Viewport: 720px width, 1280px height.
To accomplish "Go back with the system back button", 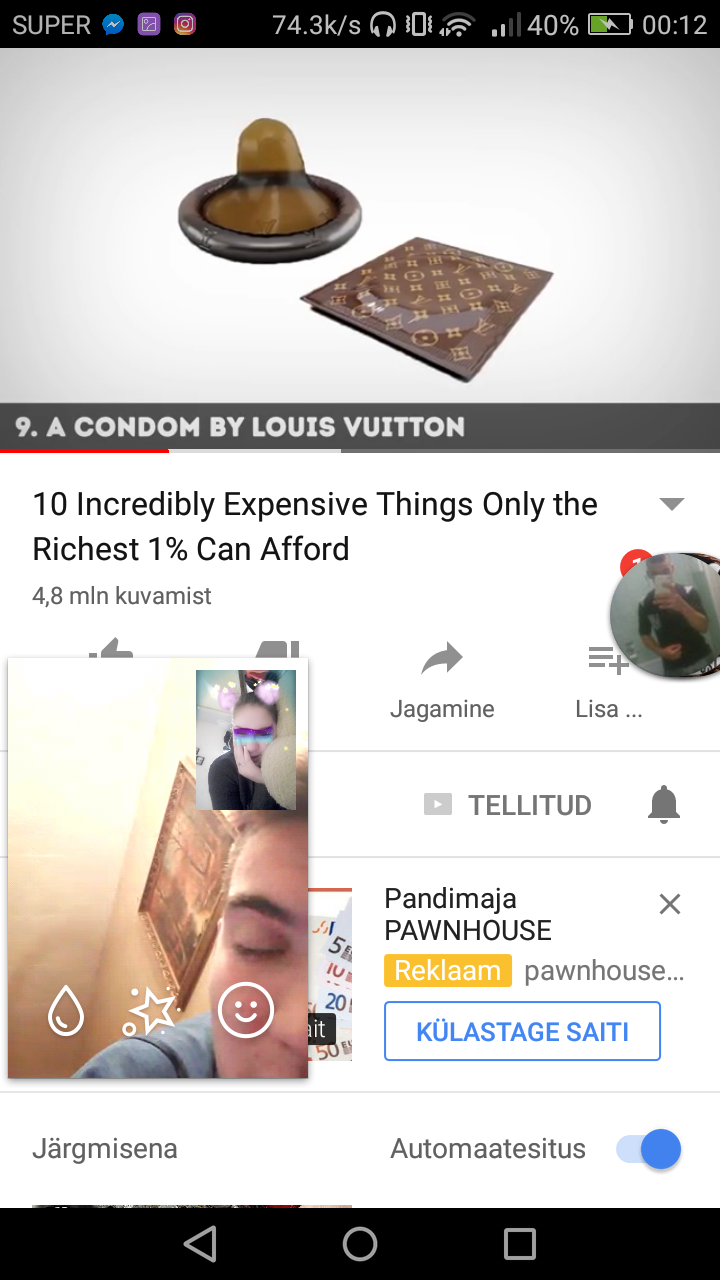I will click(200, 1244).
